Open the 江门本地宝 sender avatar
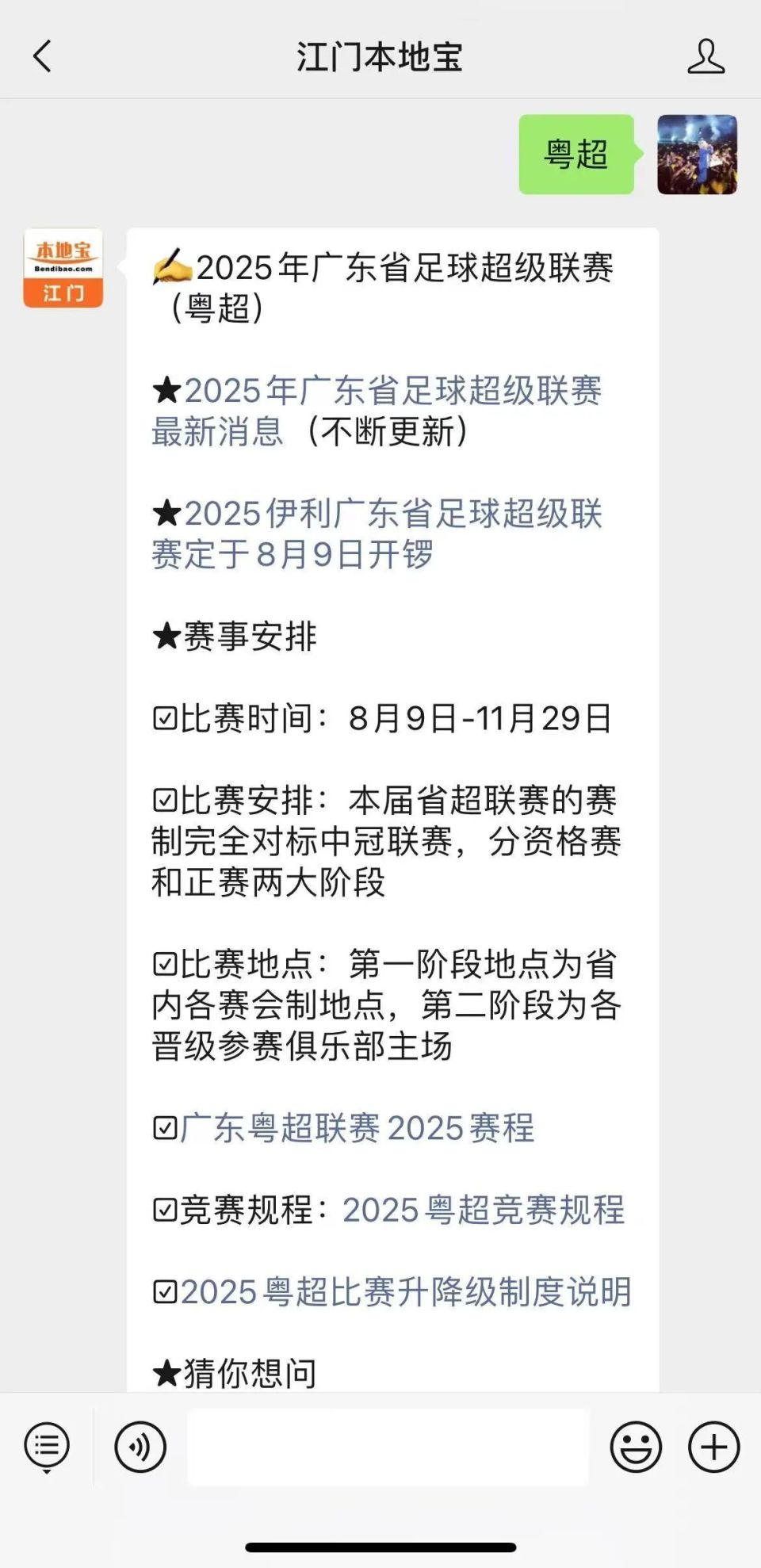The width and height of the screenshot is (761, 1568). click(x=63, y=268)
